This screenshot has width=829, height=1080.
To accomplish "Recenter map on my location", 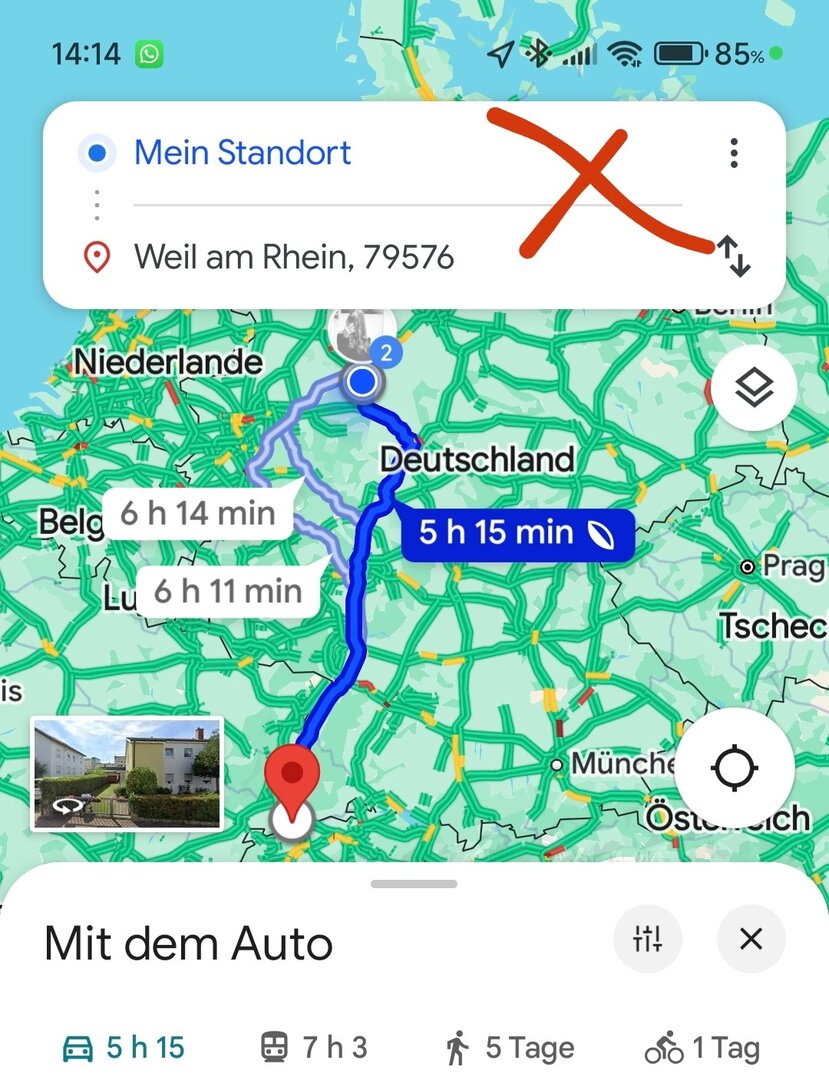I will 735,768.
